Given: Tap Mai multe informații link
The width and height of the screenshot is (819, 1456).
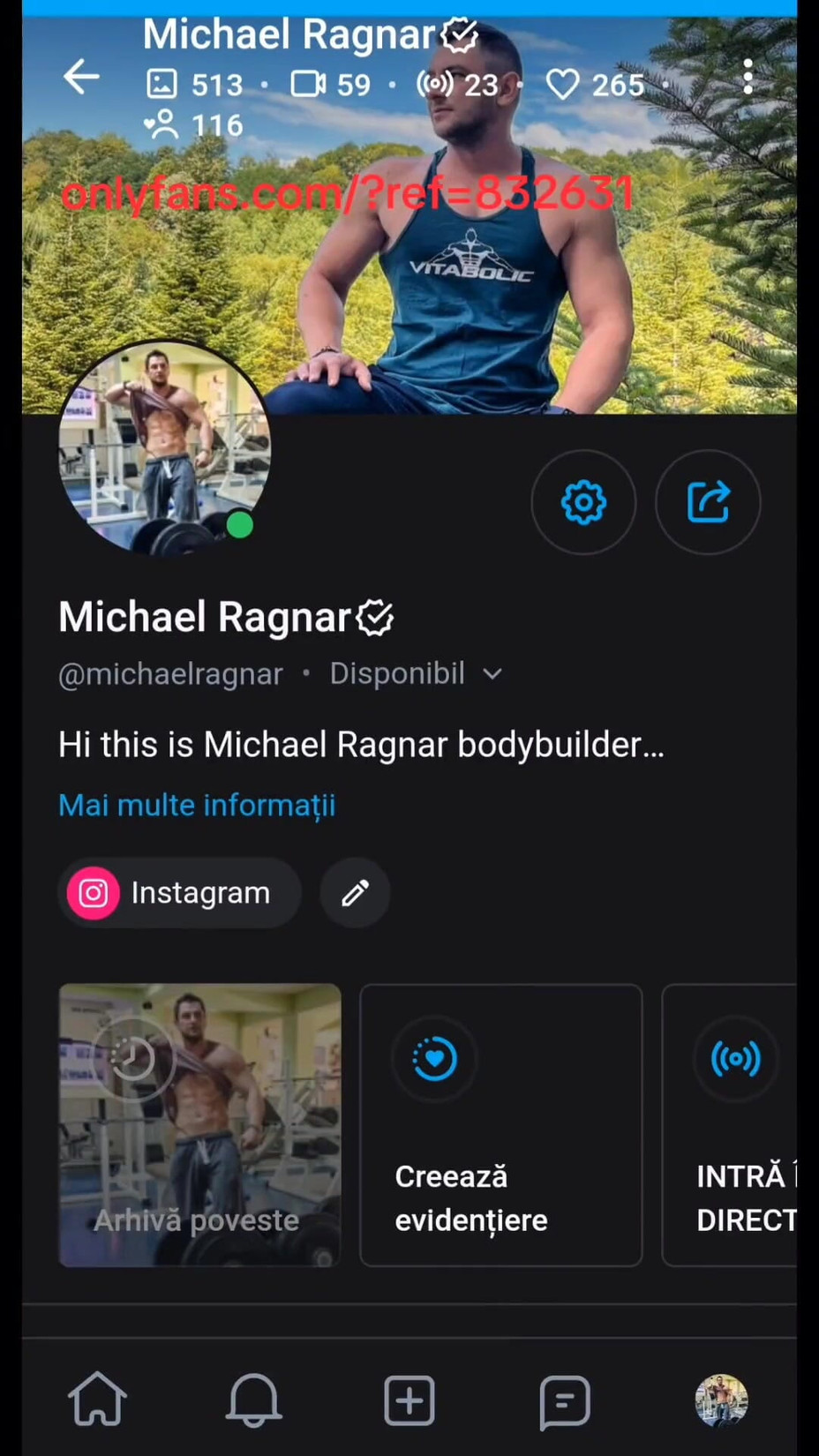Looking at the screenshot, I should coord(197,805).
